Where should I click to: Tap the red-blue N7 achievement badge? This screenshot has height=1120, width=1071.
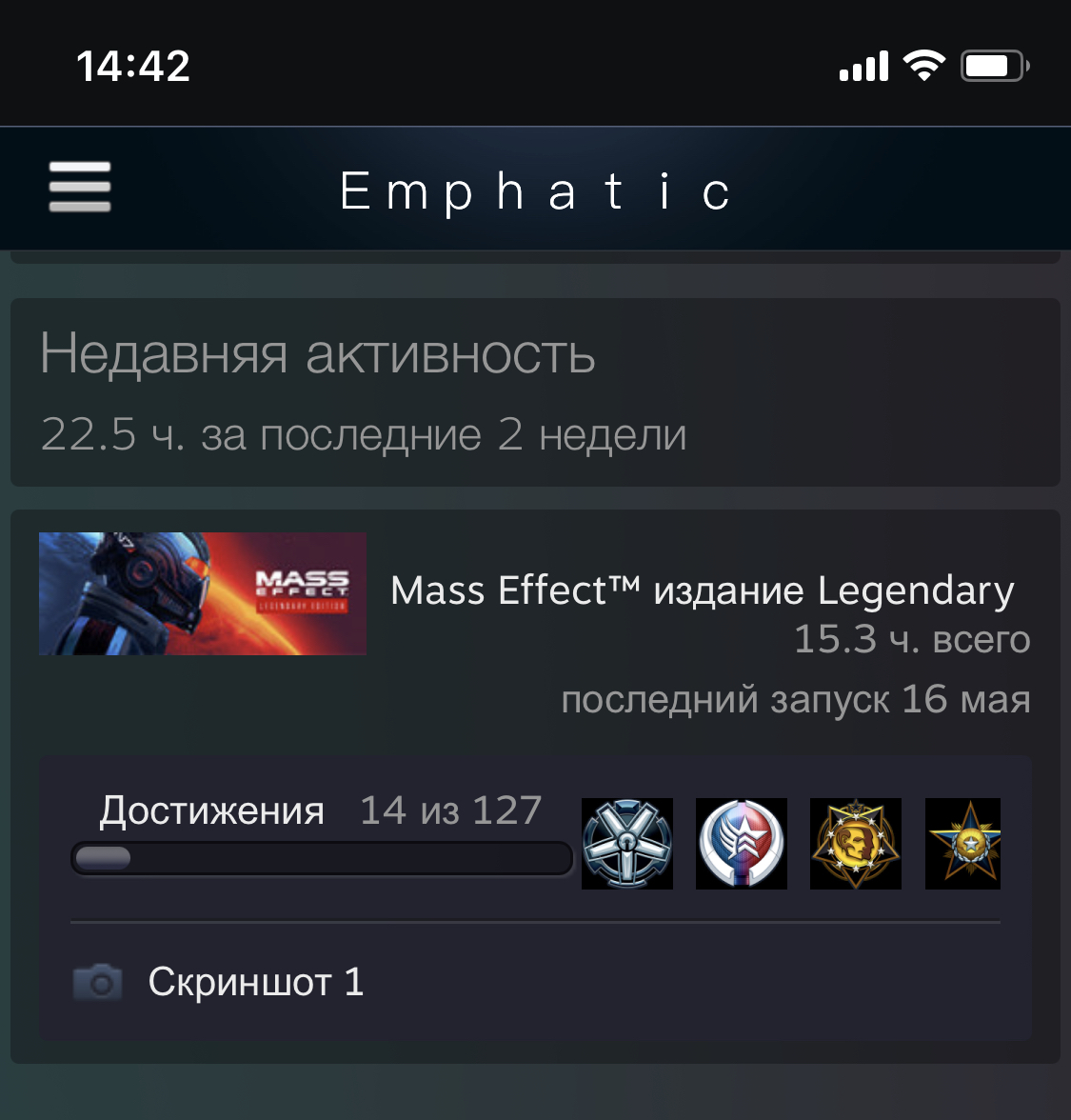741,844
